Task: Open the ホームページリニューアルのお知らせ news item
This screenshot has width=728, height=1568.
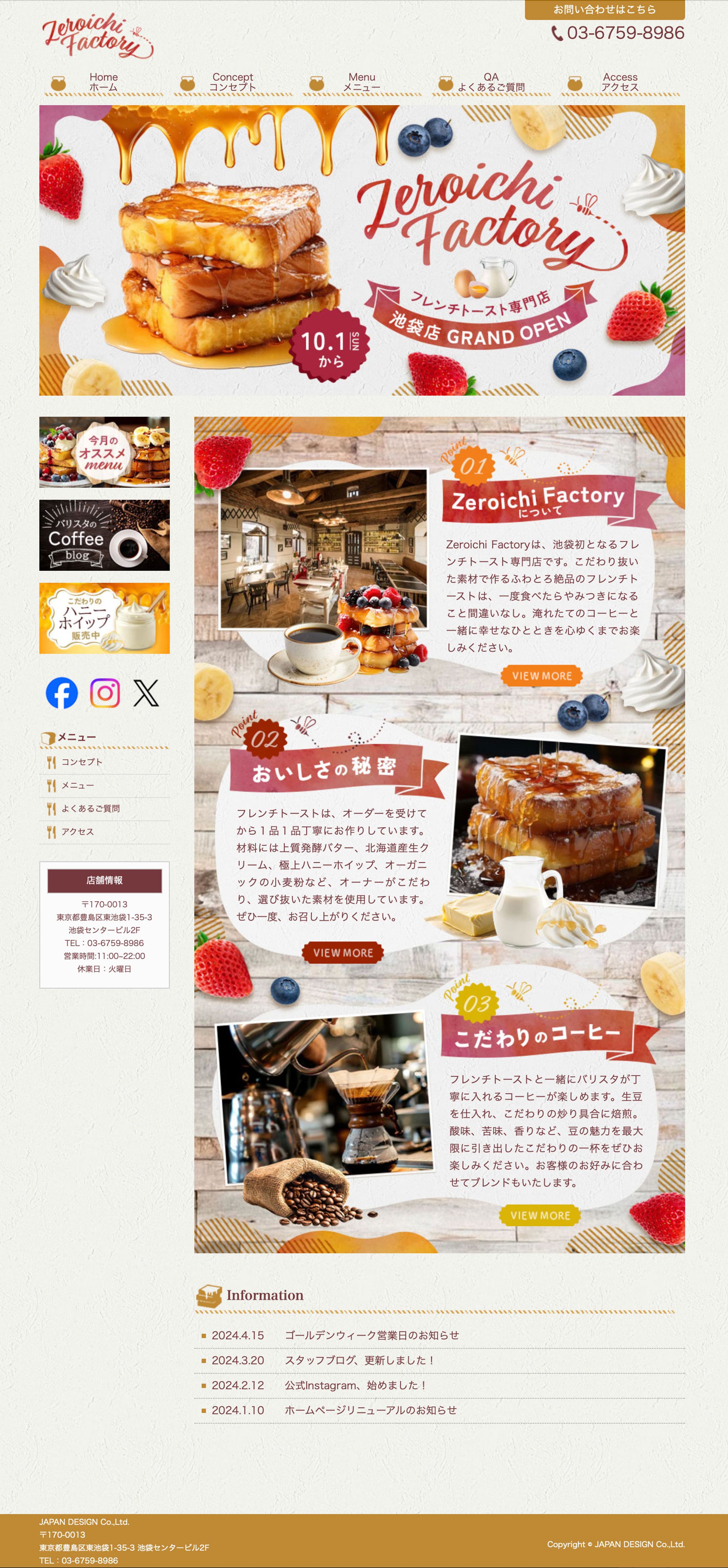Action: pos(370,1410)
